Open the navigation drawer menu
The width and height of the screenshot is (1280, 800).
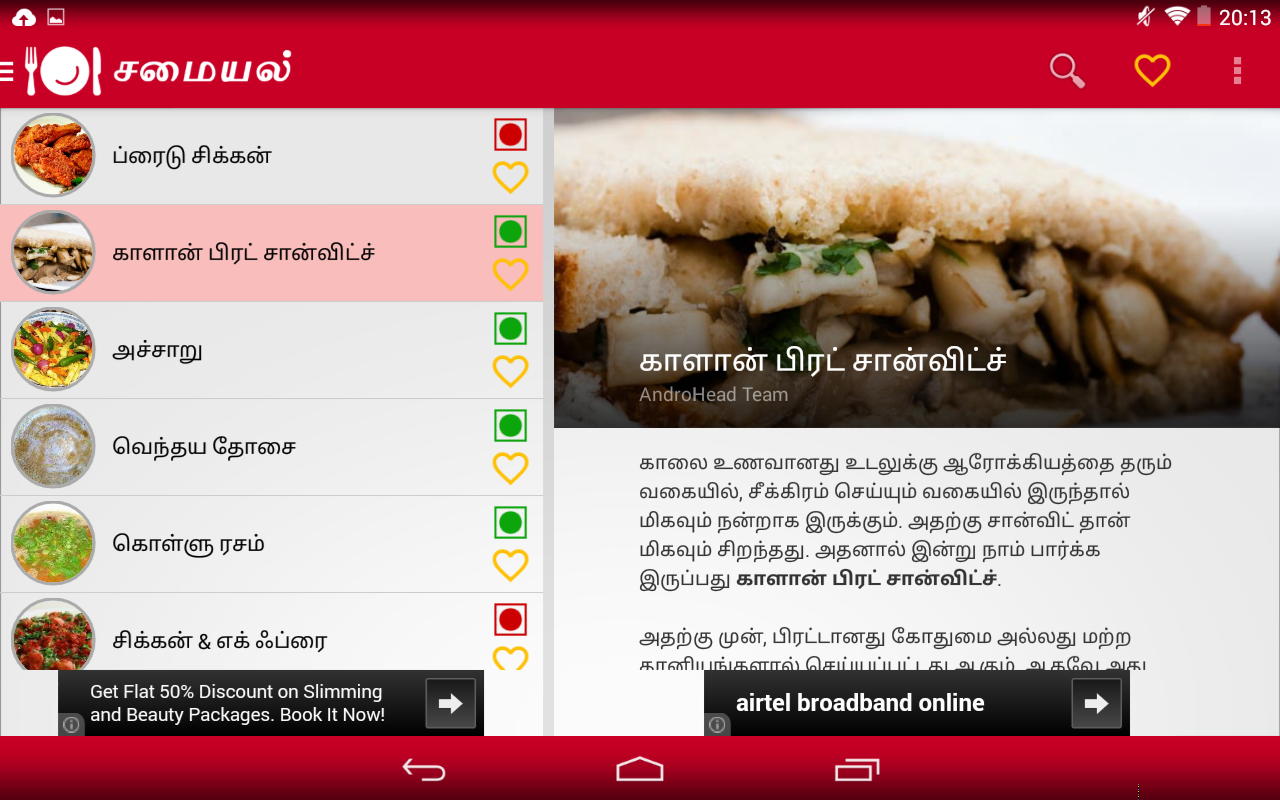(x=8, y=71)
